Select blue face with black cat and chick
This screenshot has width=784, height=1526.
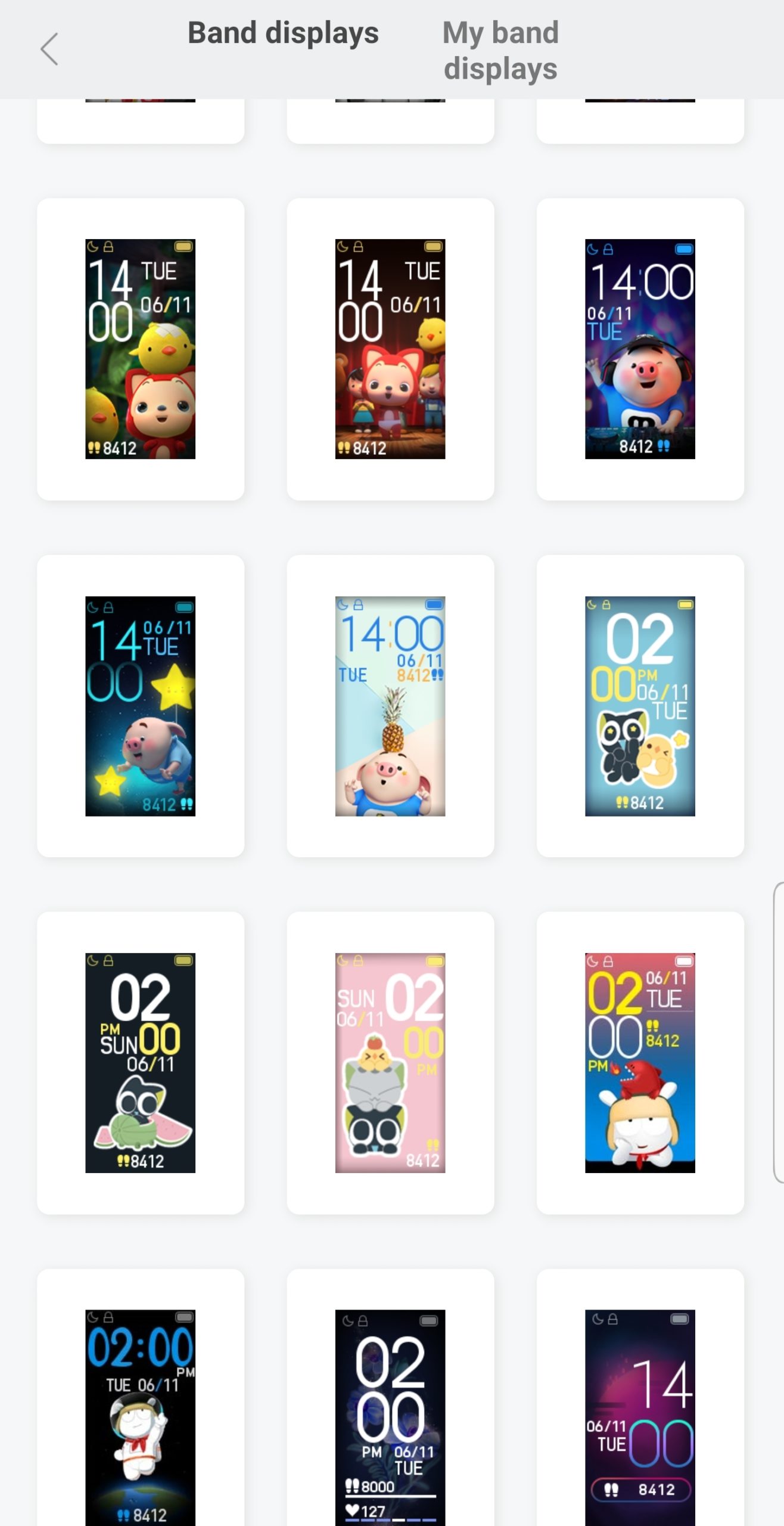(x=640, y=706)
